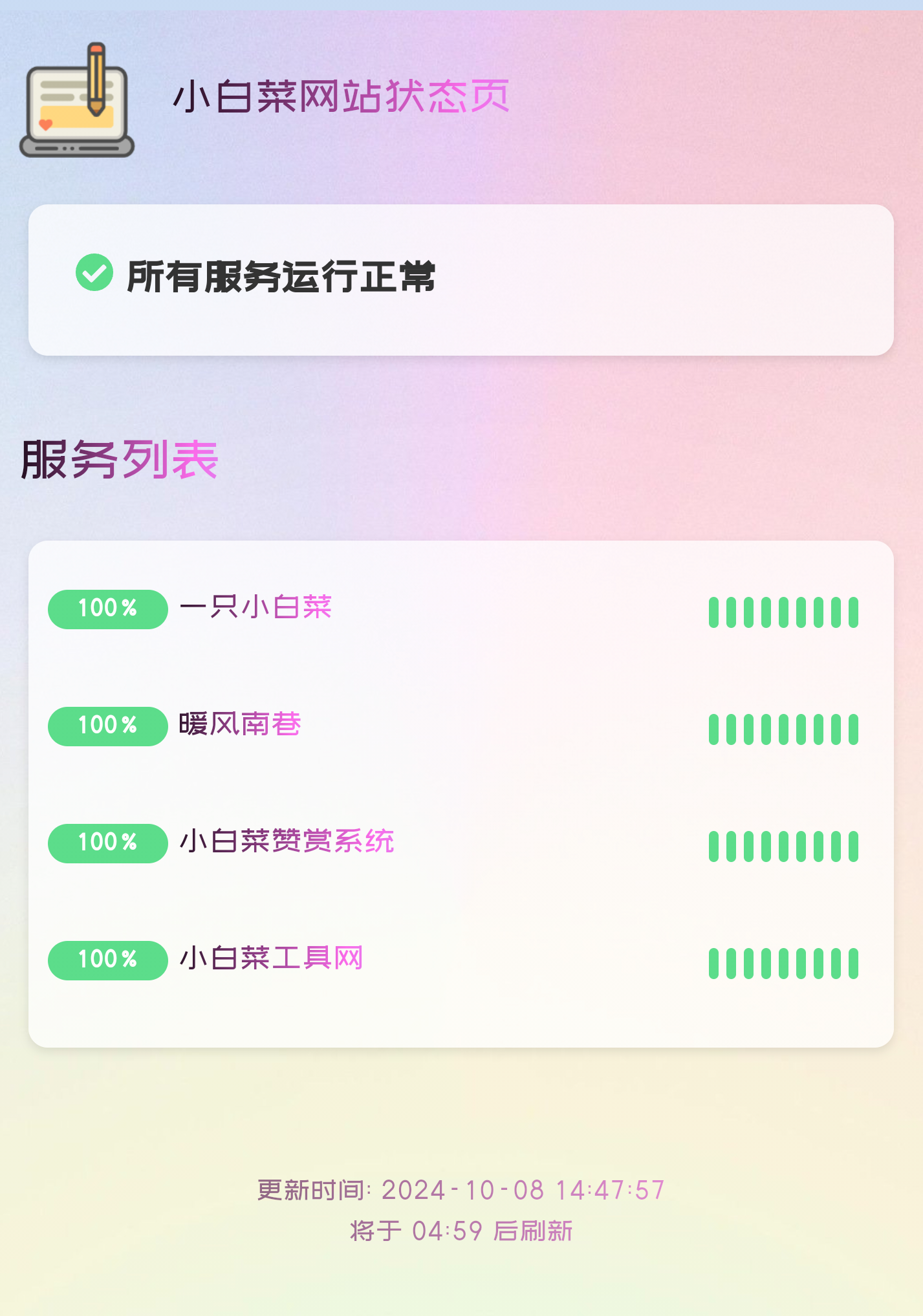
Task: Click the laptop-and-pencil logo icon
Action: (x=78, y=100)
